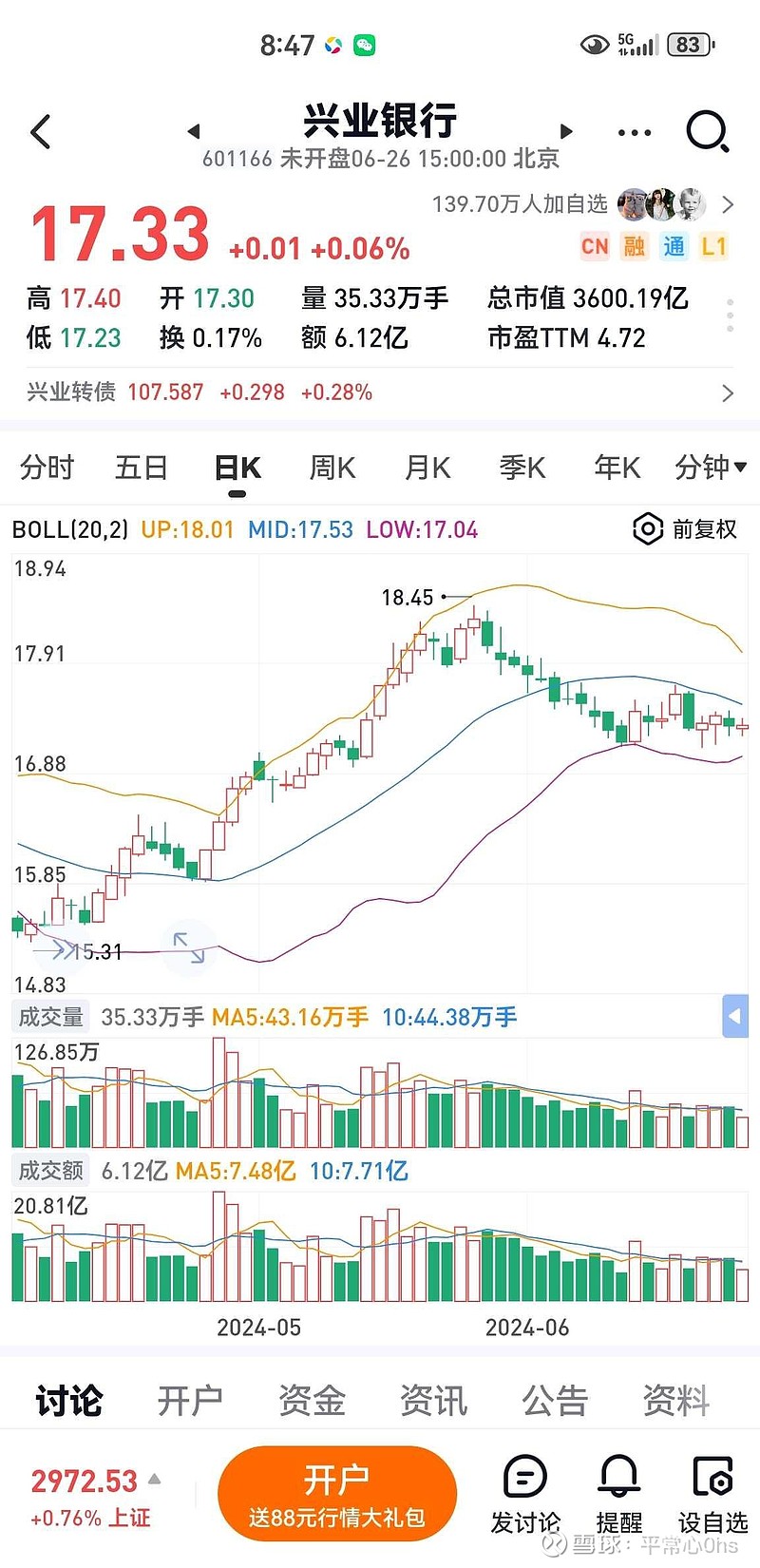Image resolution: width=760 pixels, height=1568 pixels.
Task: Open the search magnifier at top right
Action: (x=708, y=131)
